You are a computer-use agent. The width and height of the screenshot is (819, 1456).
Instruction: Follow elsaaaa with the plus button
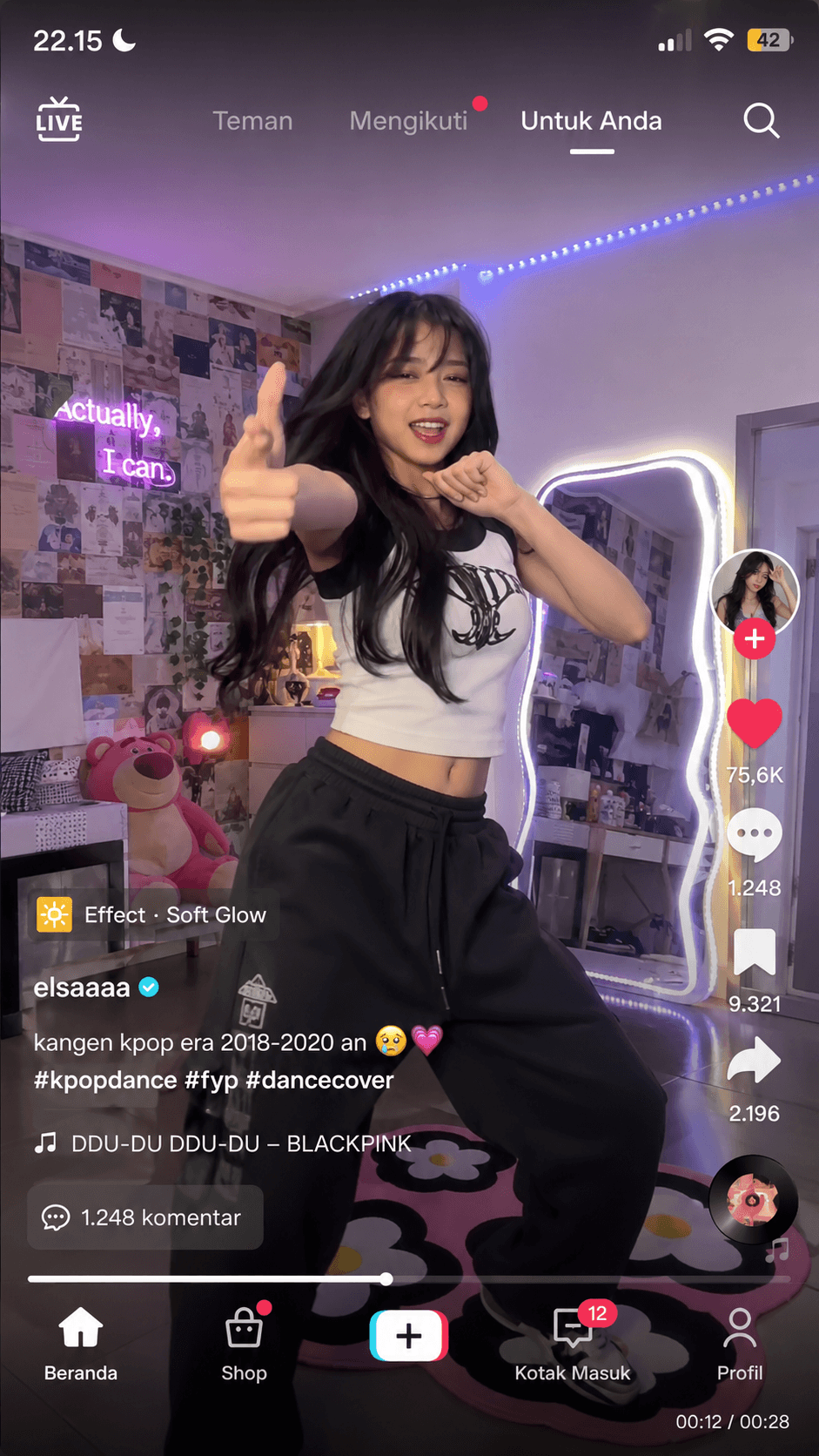click(x=755, y=639)
